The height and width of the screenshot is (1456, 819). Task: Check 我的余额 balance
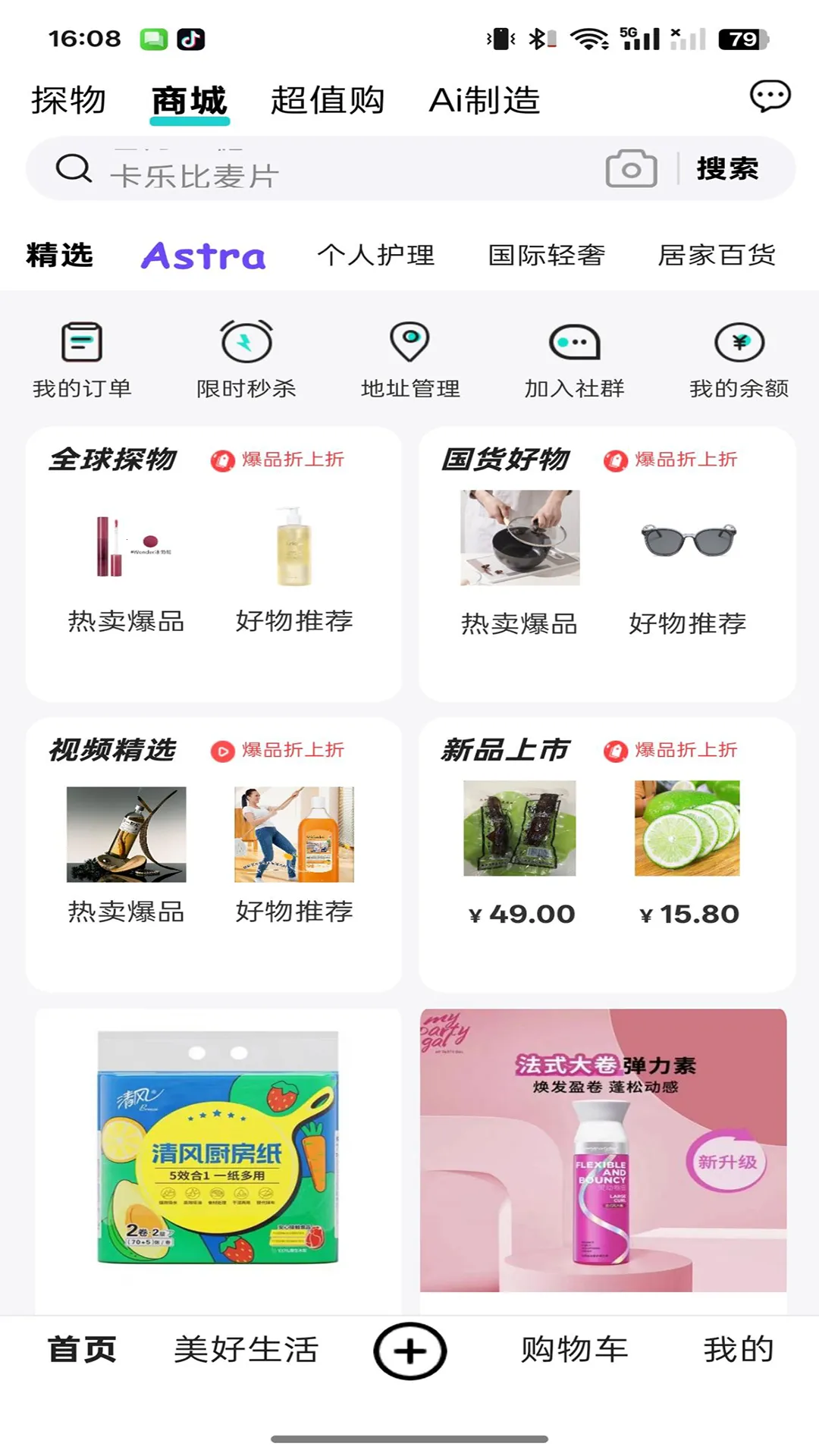739,359
